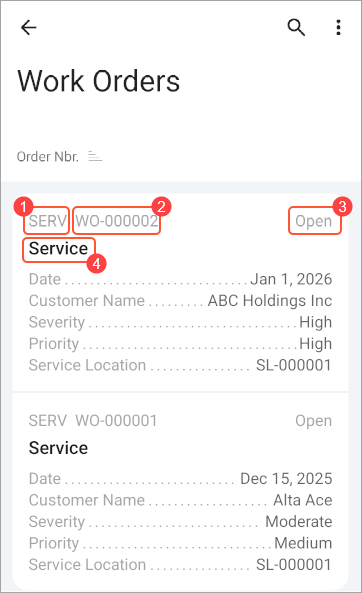The image size is (362, 593).
Task: Go back using the arrow
Action: (x=28, y=28)
